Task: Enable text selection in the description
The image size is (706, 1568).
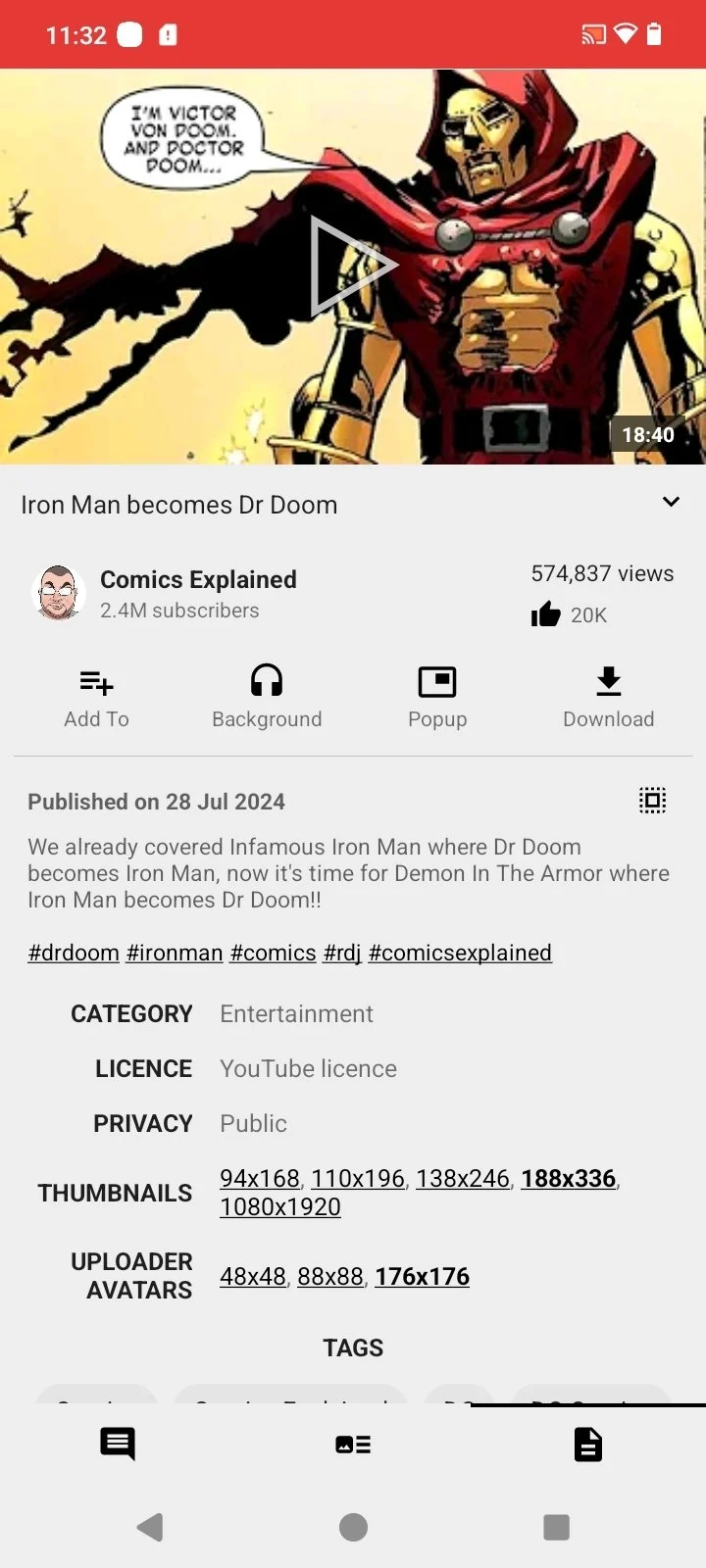Action: (x=652, y=801)
